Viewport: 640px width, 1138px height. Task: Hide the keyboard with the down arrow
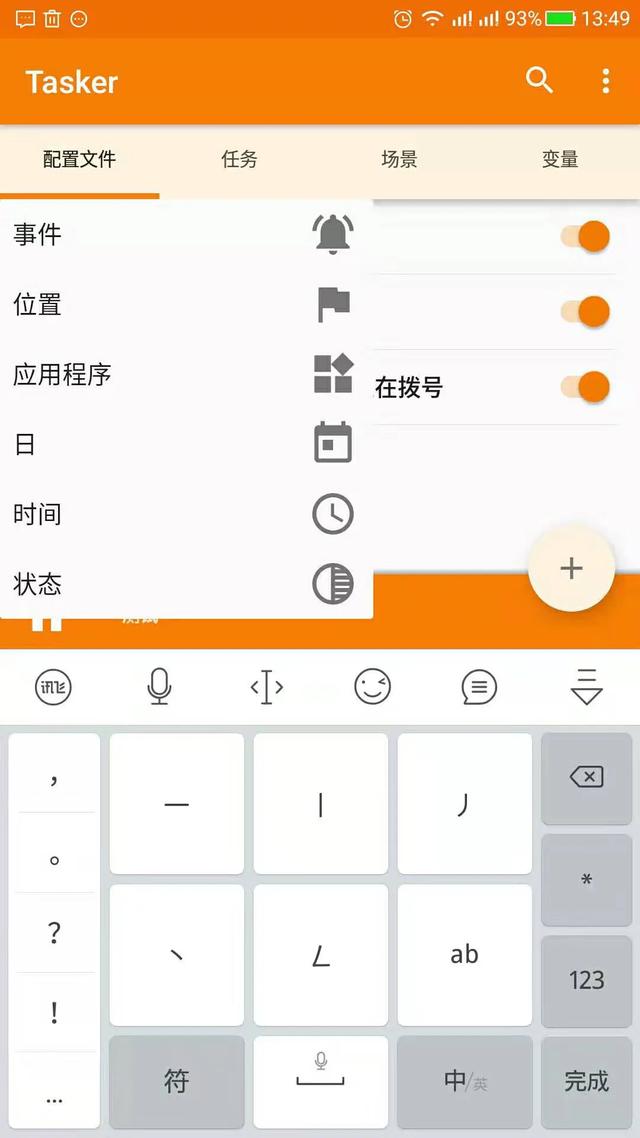[586, 687]
